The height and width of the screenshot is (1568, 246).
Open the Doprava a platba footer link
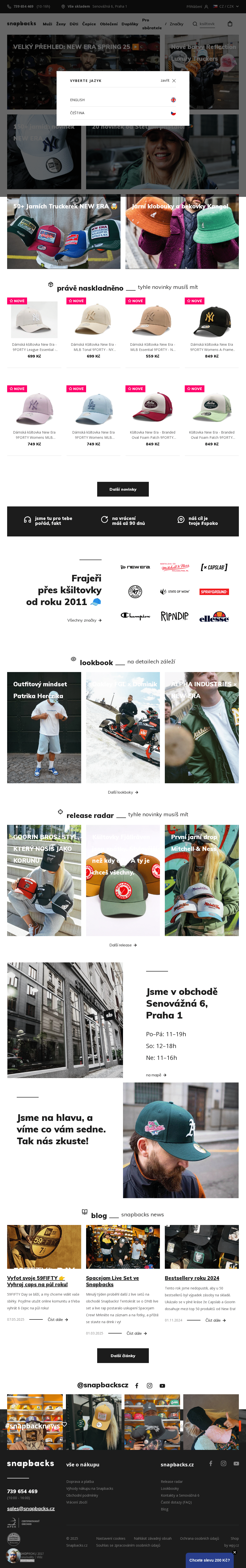(80, 1482)
